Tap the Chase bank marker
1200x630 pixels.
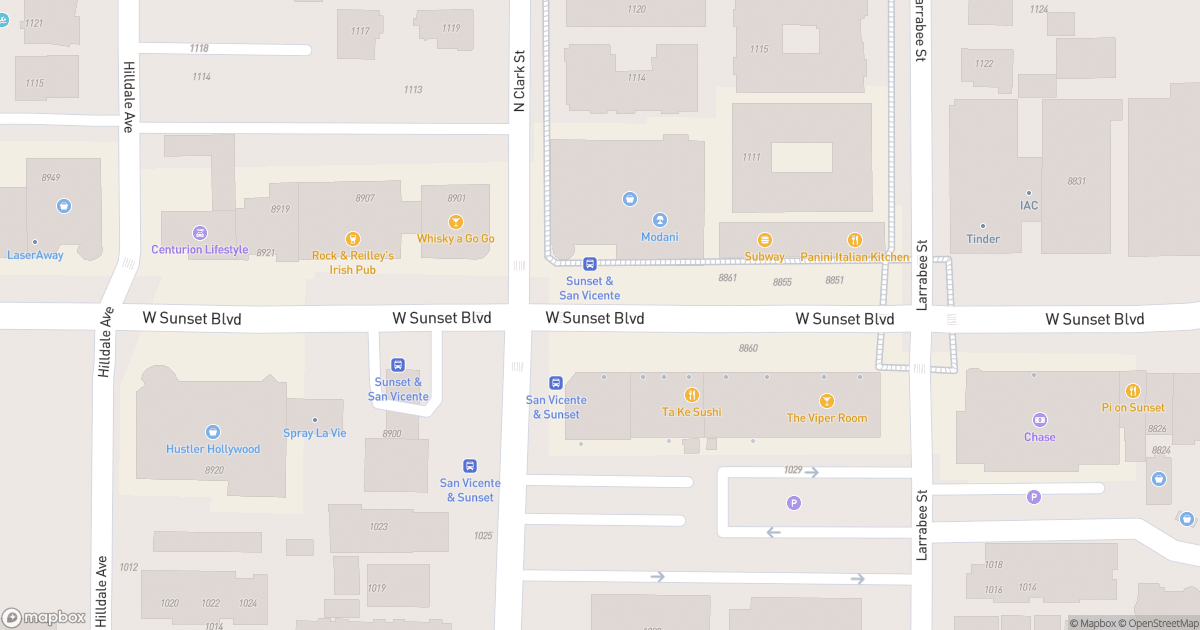[x=1039, y=420]
